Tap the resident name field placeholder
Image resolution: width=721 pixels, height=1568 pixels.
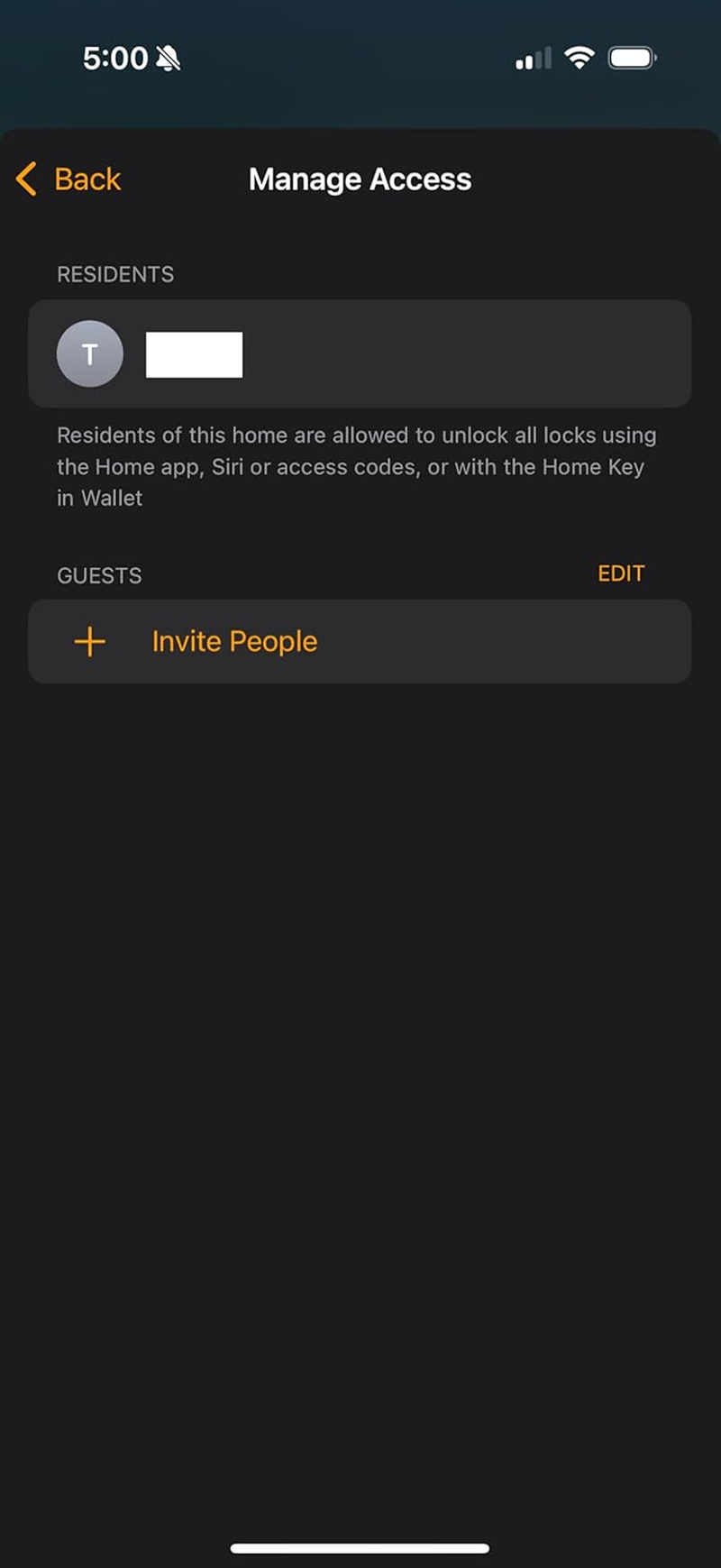(x=194, y=354)
